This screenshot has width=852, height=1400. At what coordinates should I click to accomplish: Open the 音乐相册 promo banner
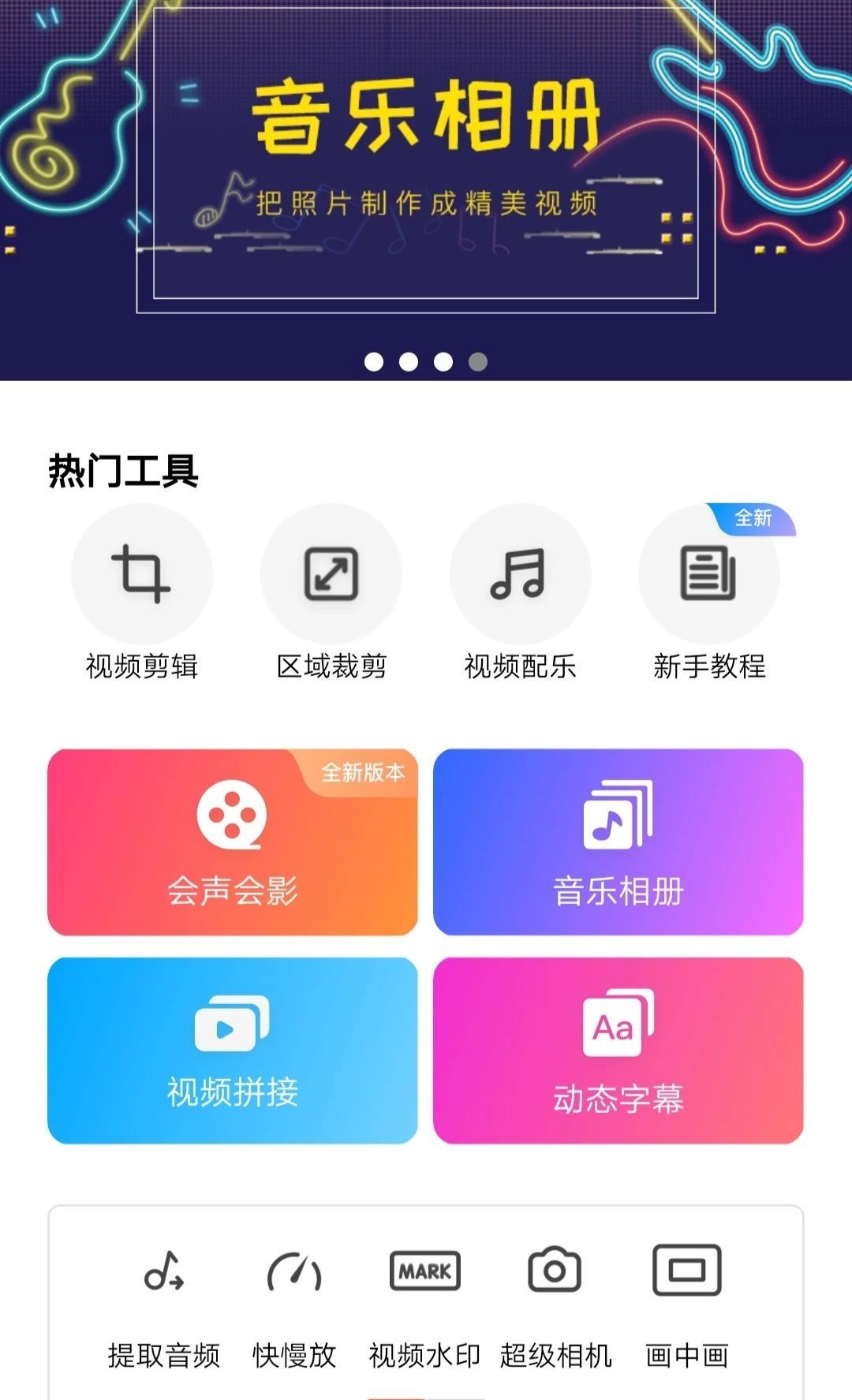426,190
